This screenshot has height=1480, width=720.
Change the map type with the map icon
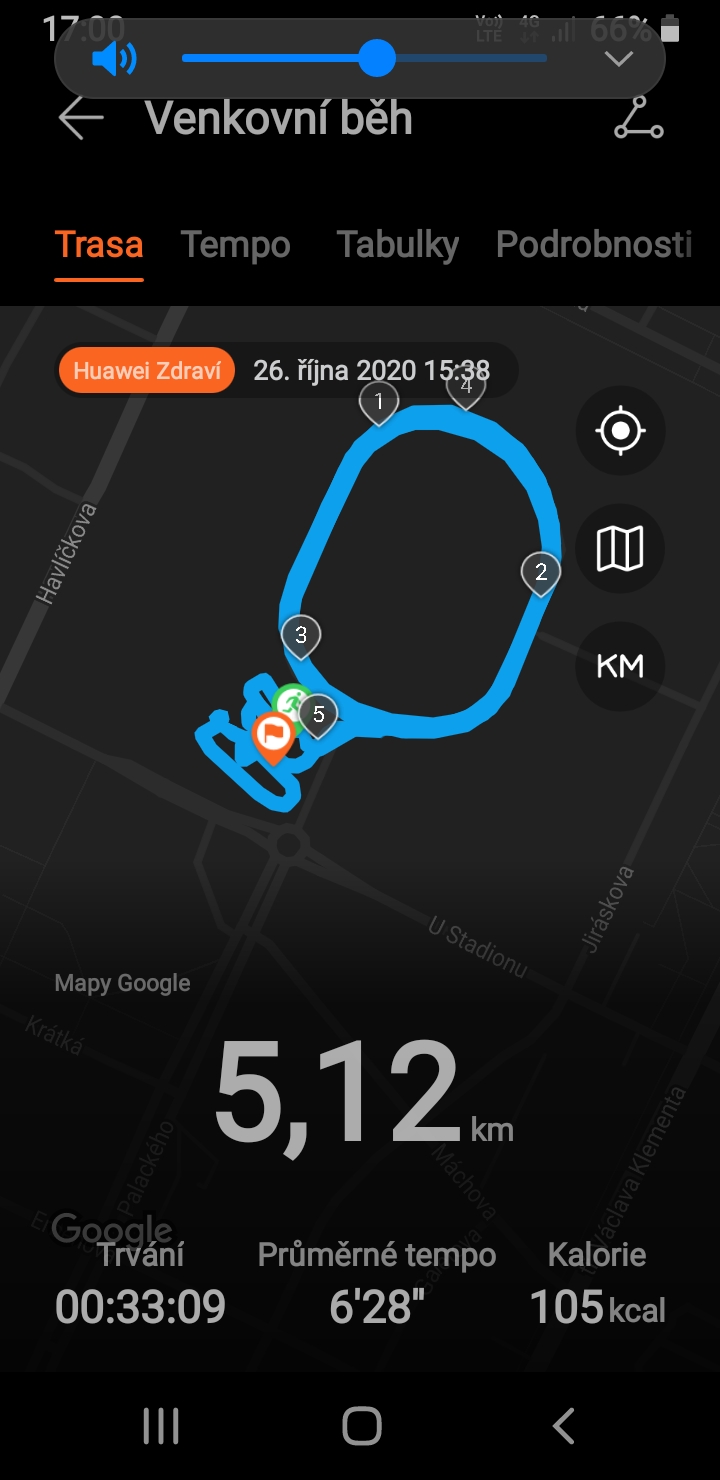click(620, 549)
